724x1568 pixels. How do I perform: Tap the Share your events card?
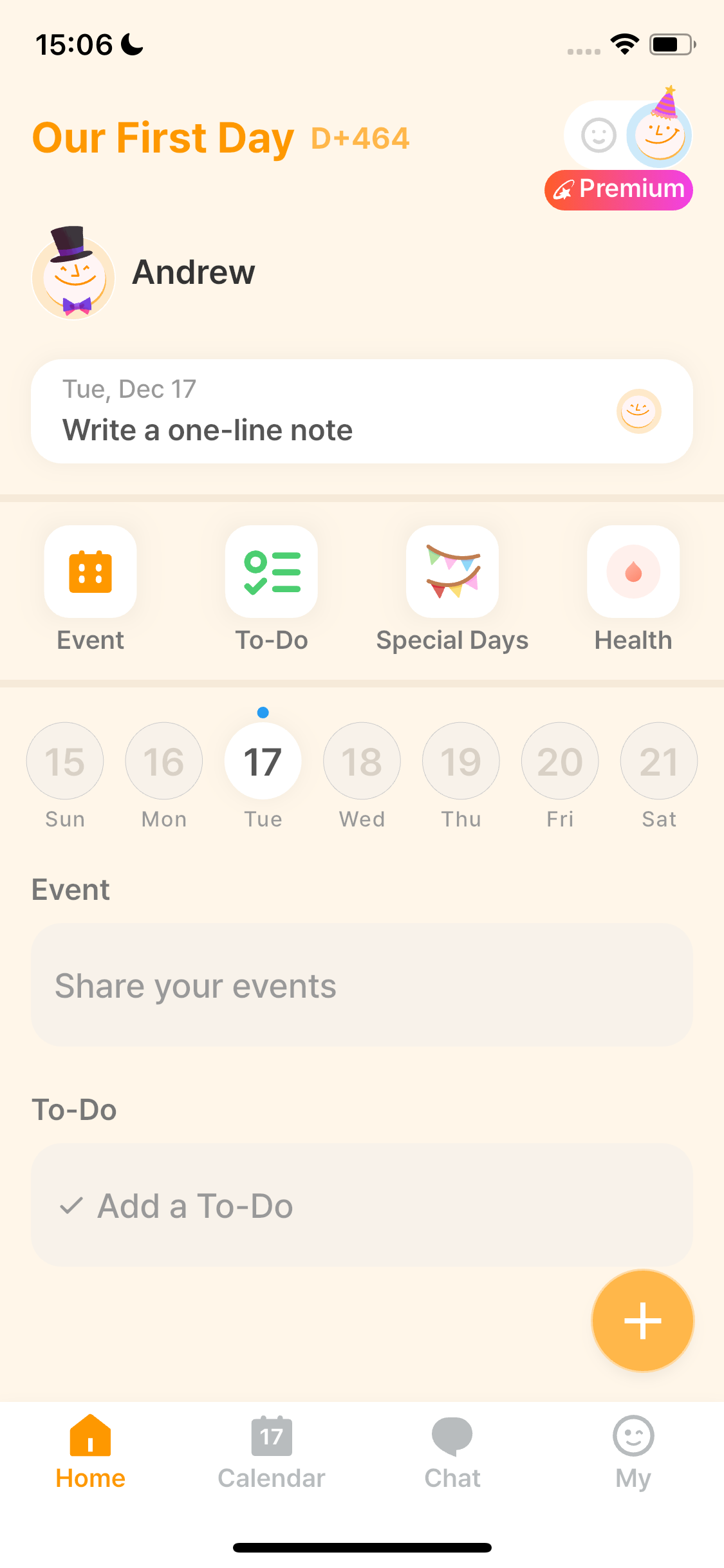pyautogui.click(x=362, y=985)
